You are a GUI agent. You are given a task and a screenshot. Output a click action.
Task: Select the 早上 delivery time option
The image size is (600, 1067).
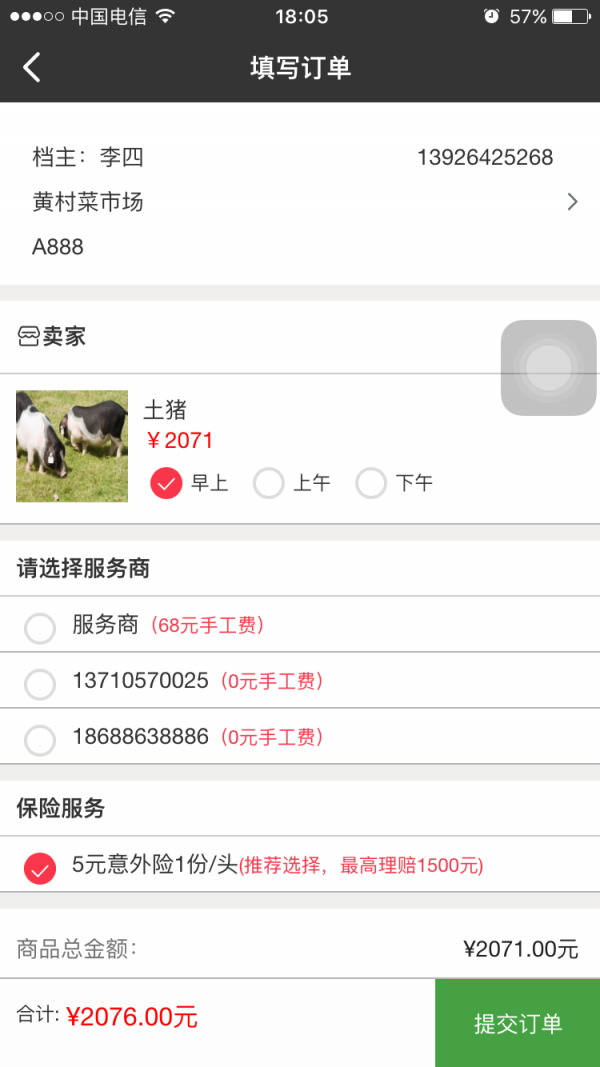166,483
